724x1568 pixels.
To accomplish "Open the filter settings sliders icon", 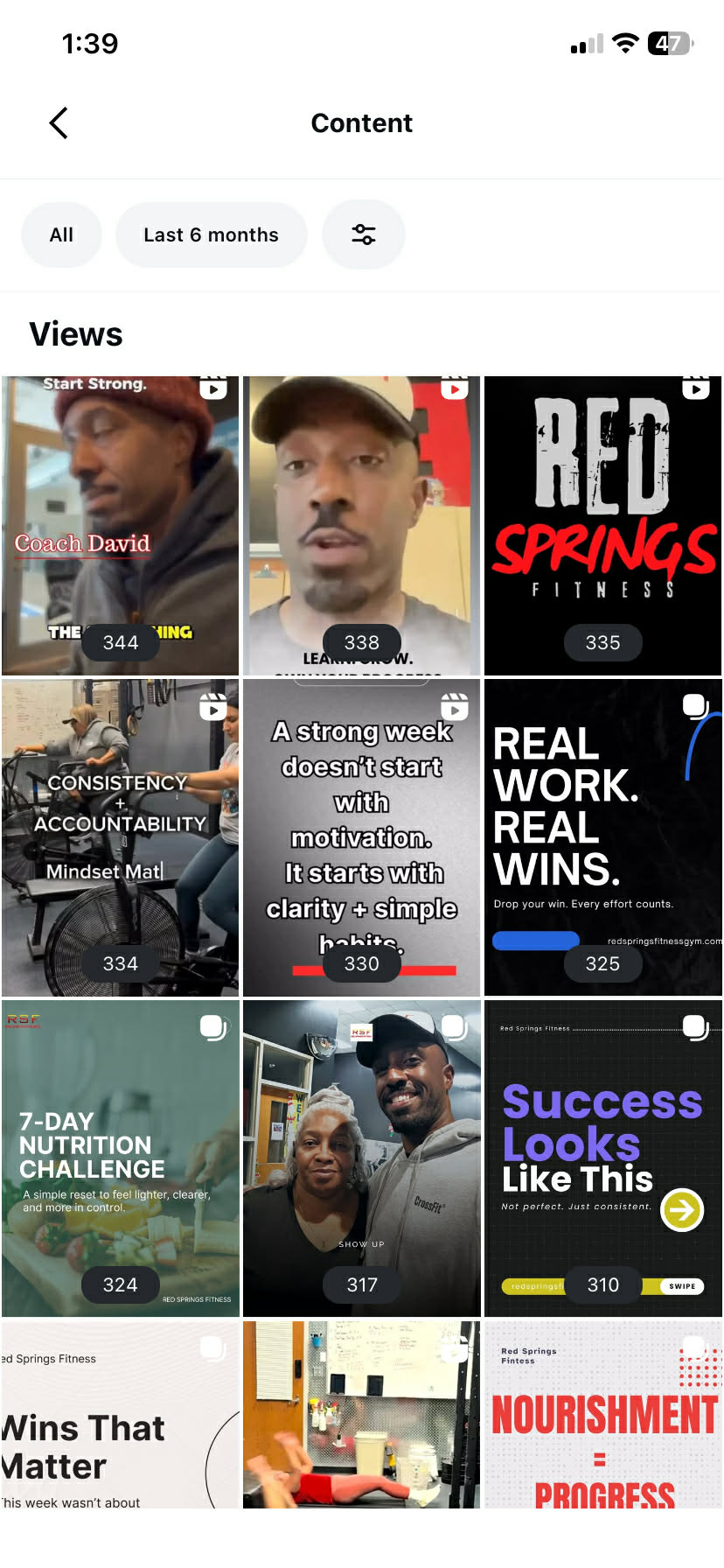I will [x=364, y=234].
